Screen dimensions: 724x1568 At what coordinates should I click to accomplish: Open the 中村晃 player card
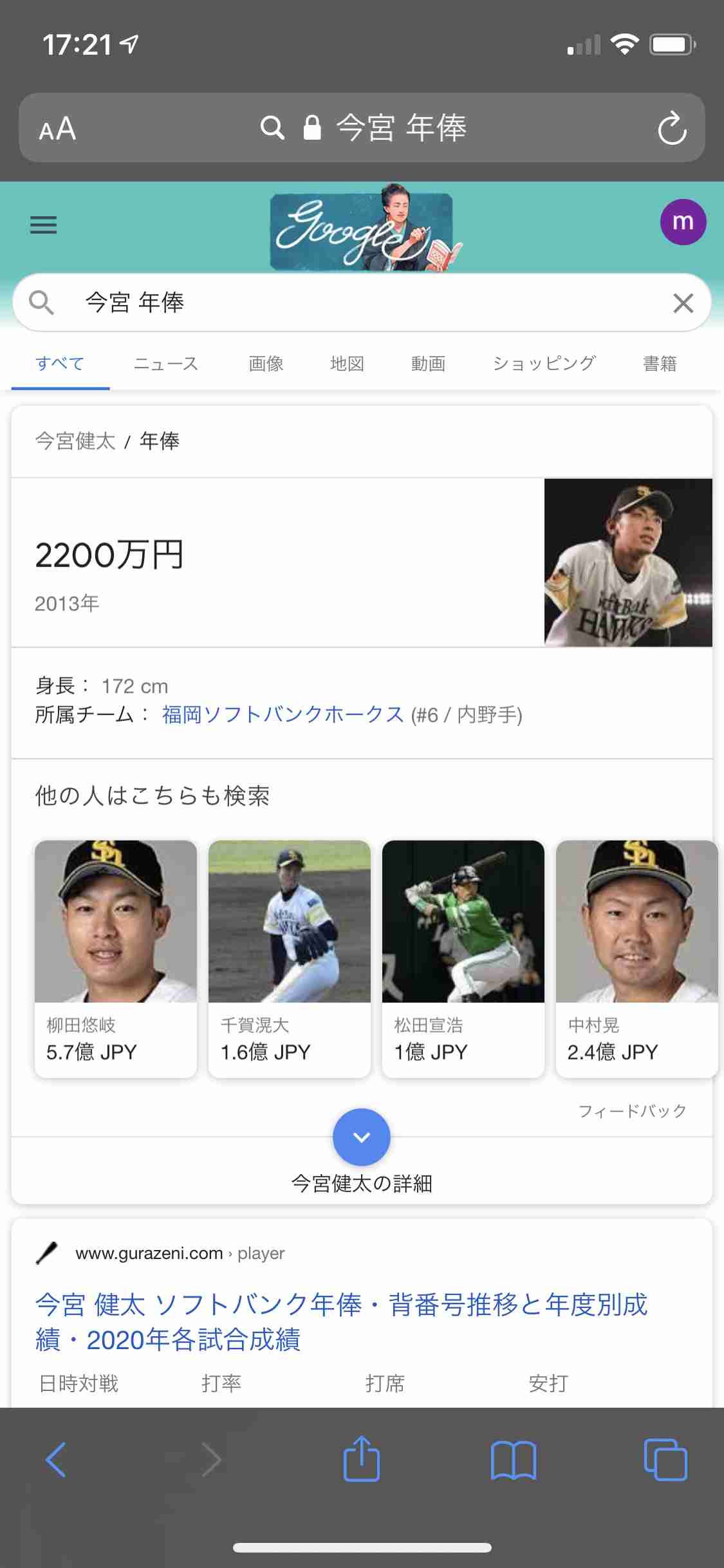click(x=636, y=958)
